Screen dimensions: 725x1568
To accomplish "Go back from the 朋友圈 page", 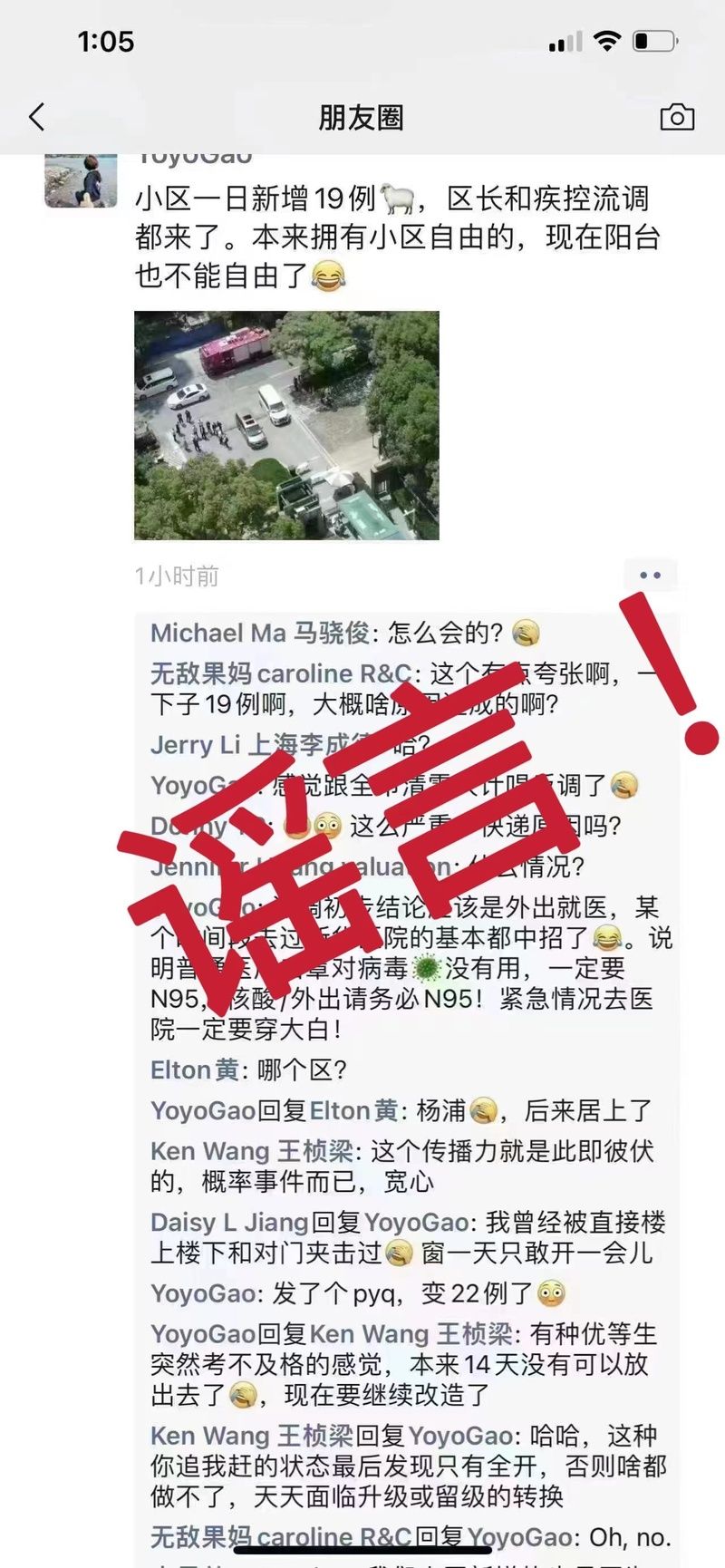I will [x=37, y=117].
